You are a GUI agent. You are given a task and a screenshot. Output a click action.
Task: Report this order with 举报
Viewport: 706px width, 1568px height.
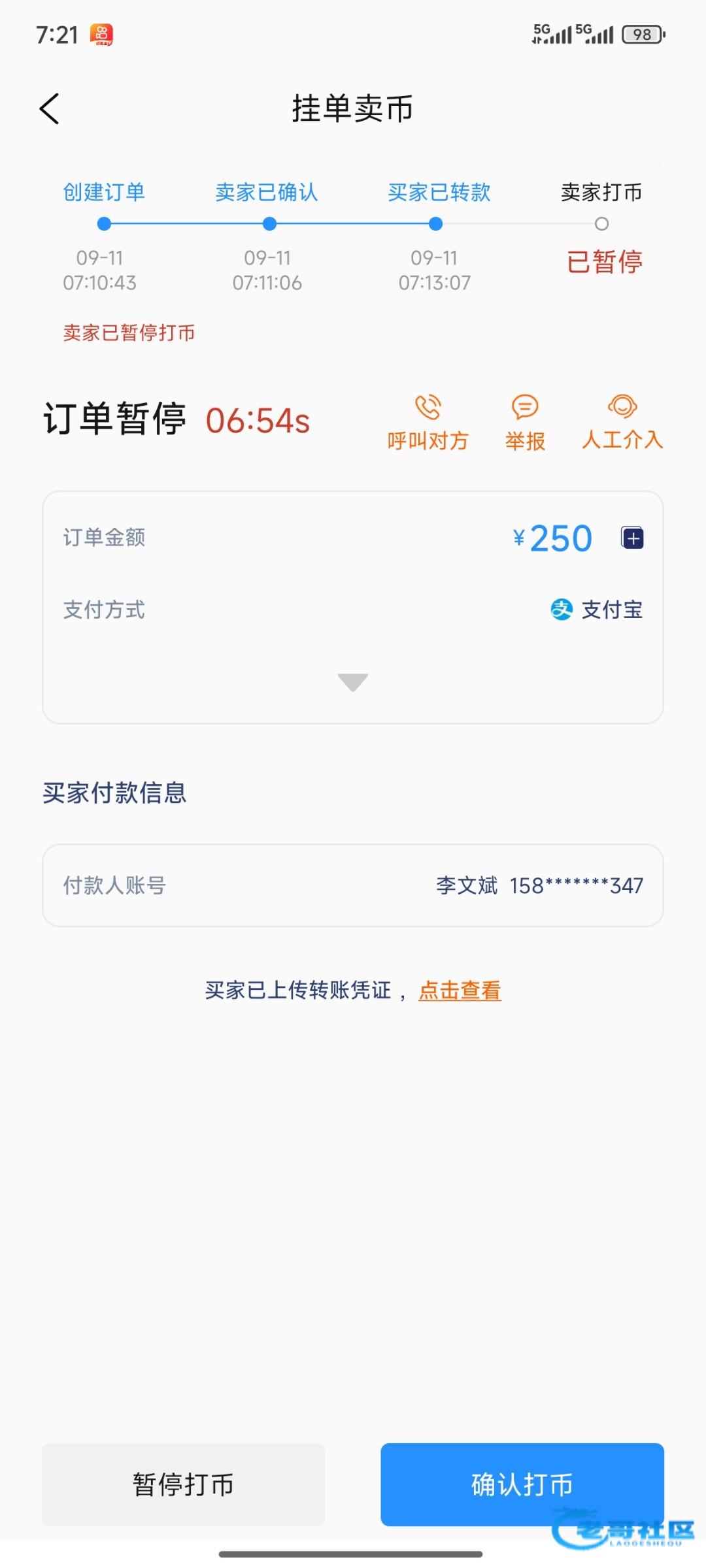(x=525, y=421)
